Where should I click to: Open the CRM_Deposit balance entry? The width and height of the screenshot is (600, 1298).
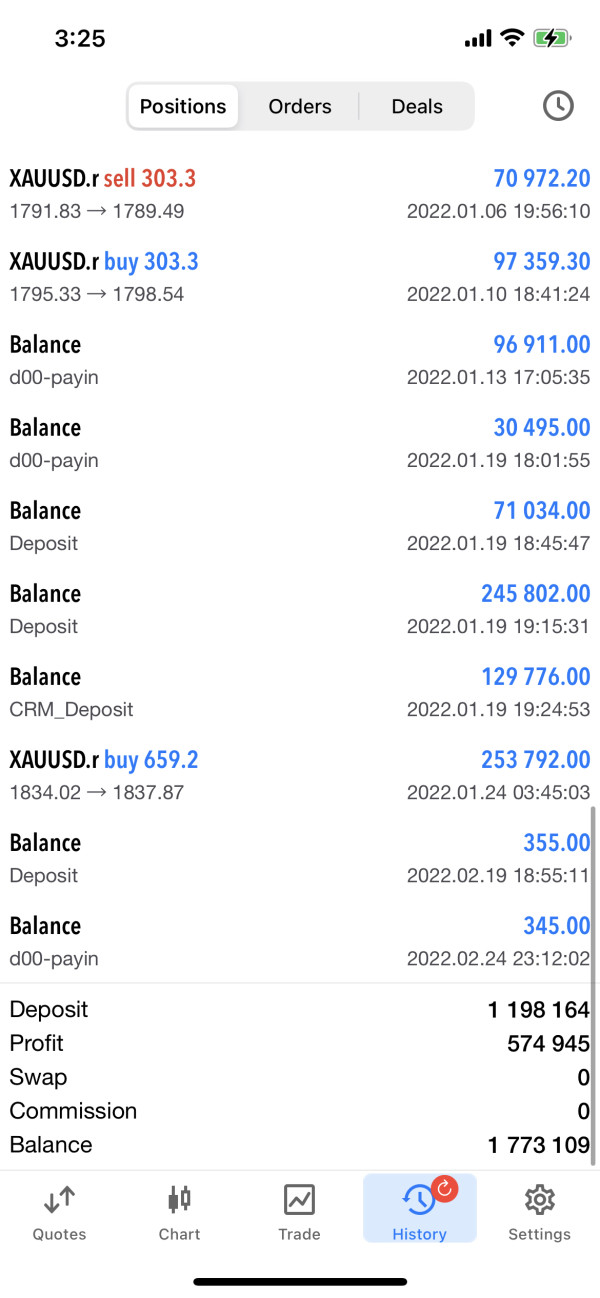[300, 692]
